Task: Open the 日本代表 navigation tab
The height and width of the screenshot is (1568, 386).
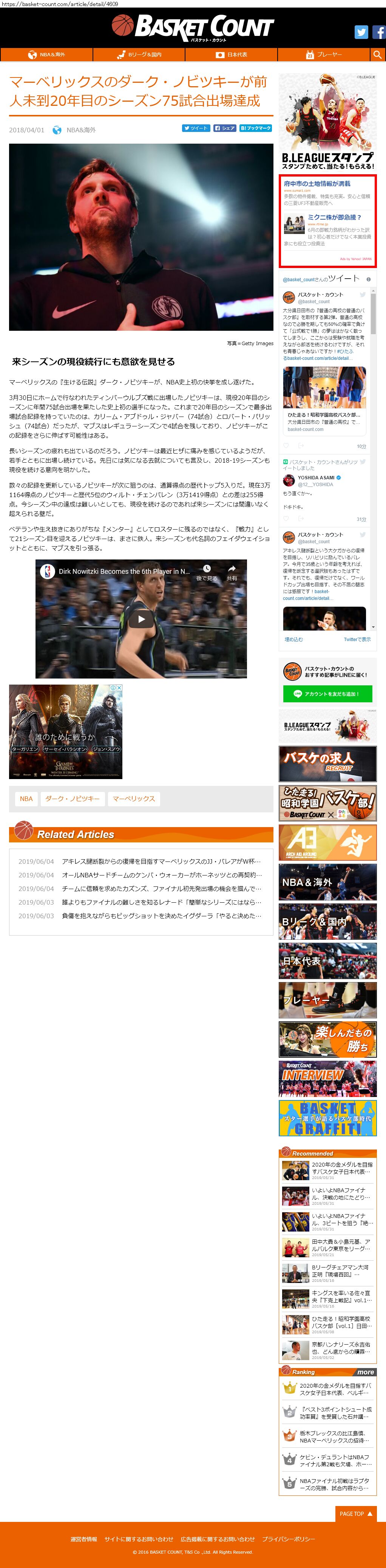Action: point(232,55)
